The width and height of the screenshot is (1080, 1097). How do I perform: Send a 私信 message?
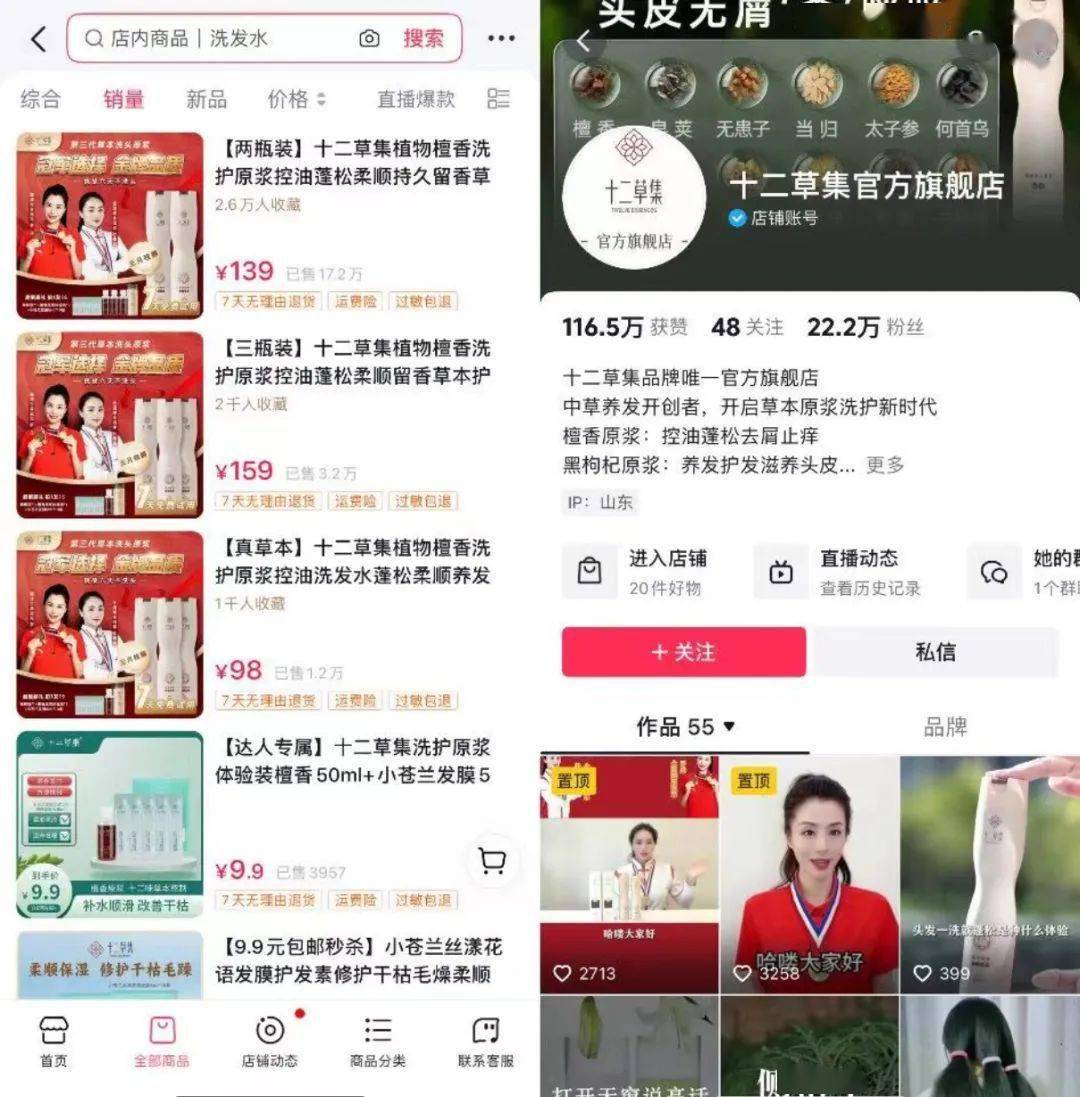click(x=935, y=652)
